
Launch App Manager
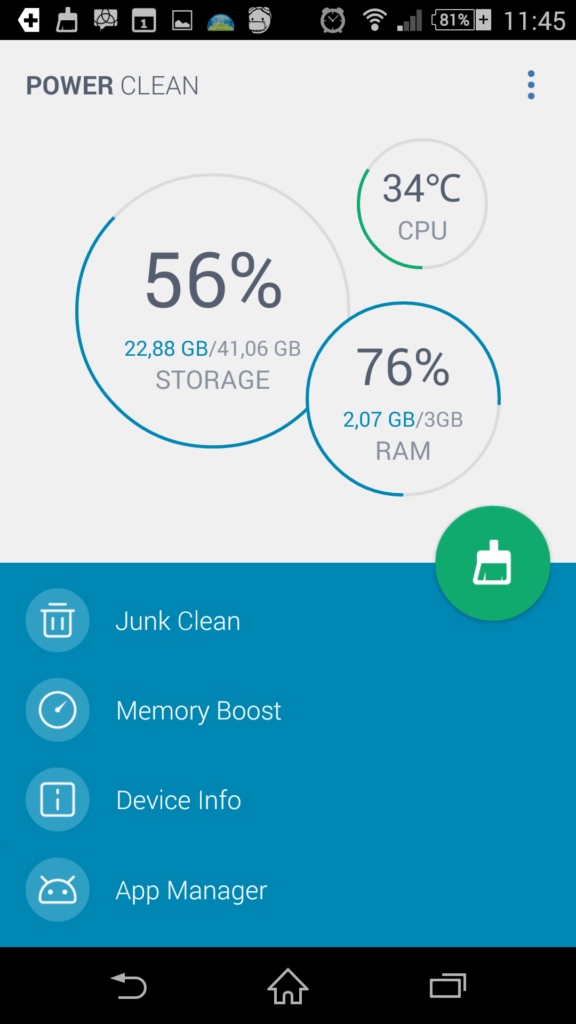288,890
